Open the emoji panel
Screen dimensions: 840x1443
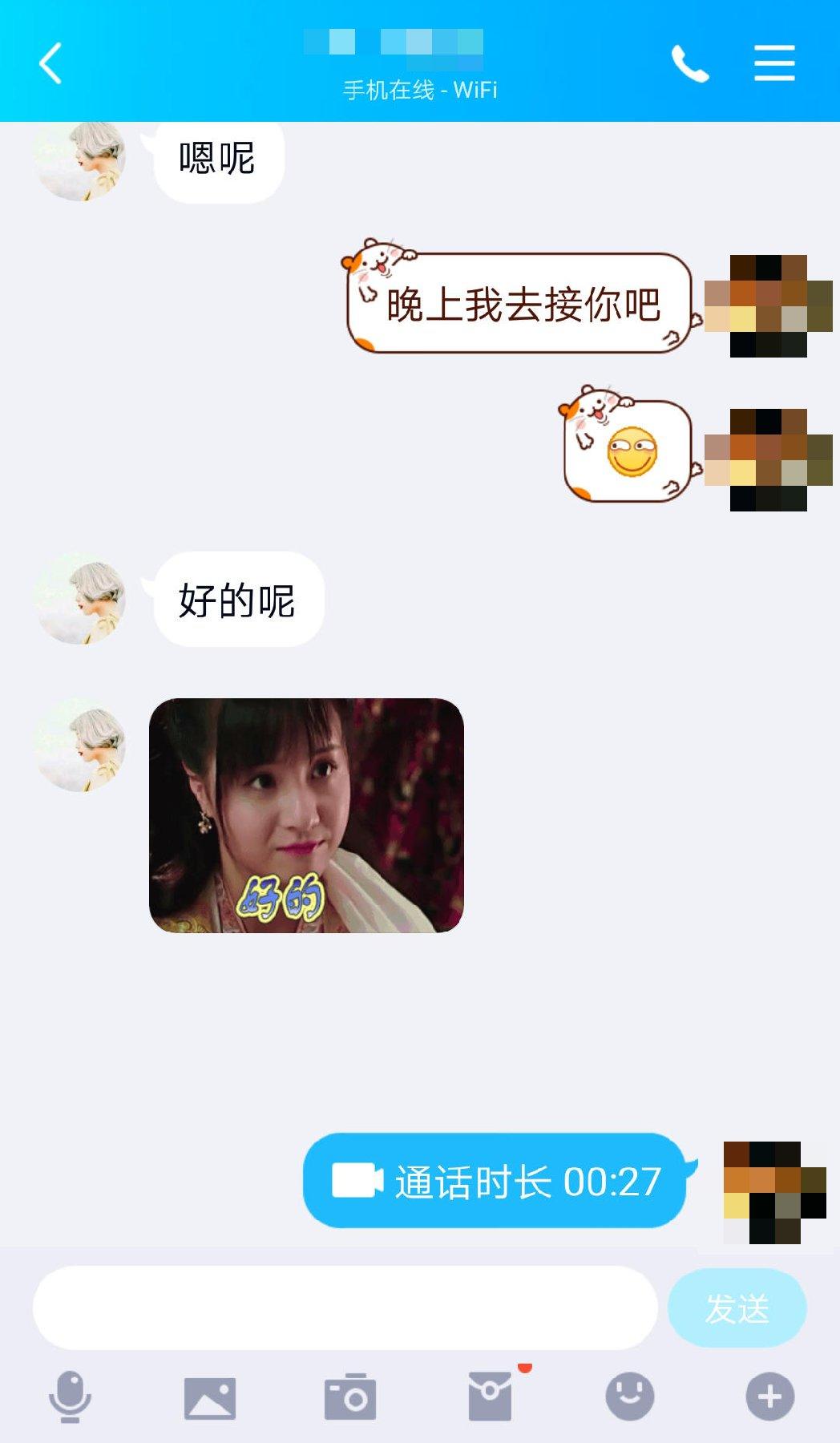pos(629,1396)
